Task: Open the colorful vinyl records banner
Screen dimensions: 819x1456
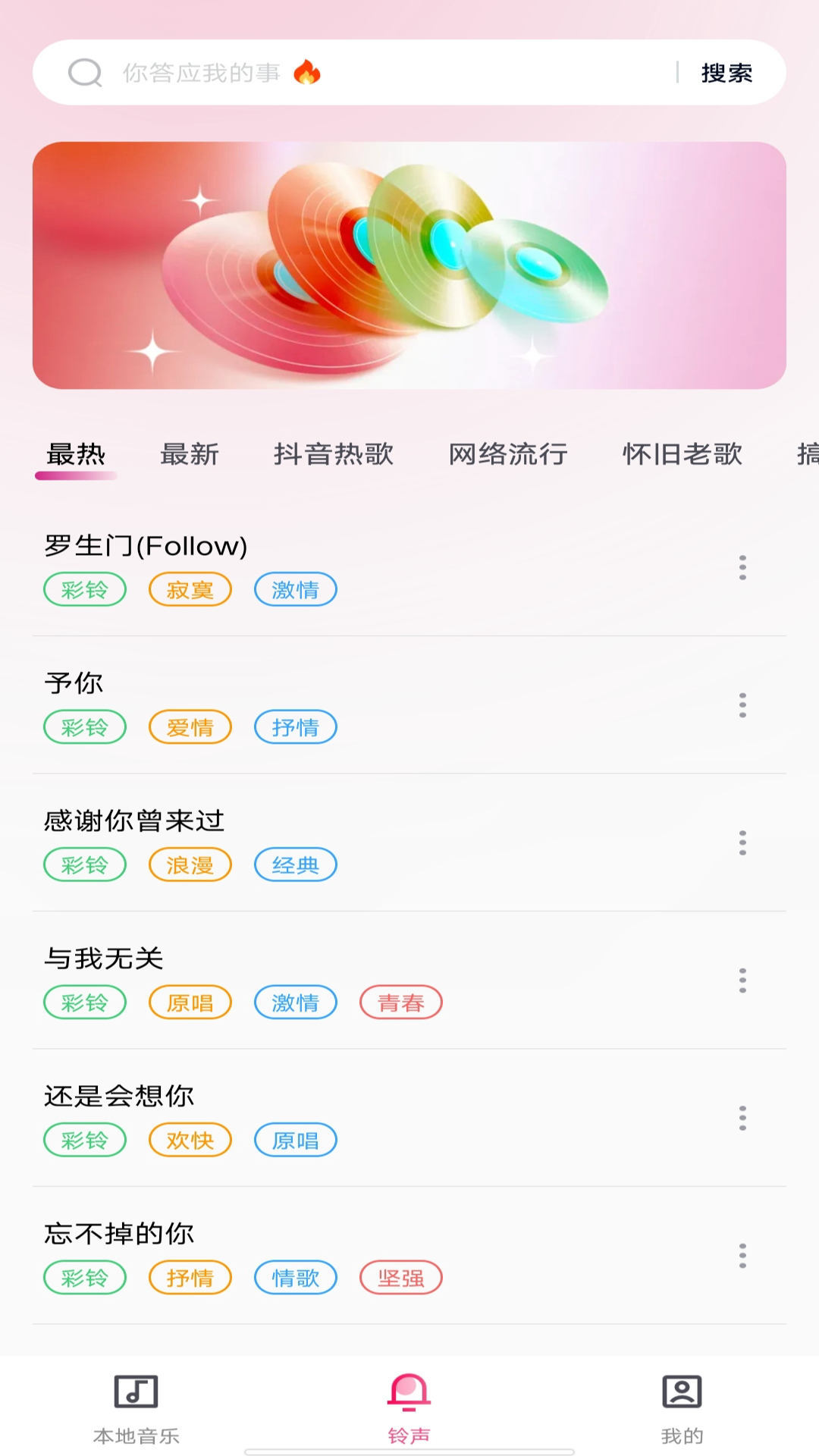Action: pyautogui.click(x=409, y=265)
